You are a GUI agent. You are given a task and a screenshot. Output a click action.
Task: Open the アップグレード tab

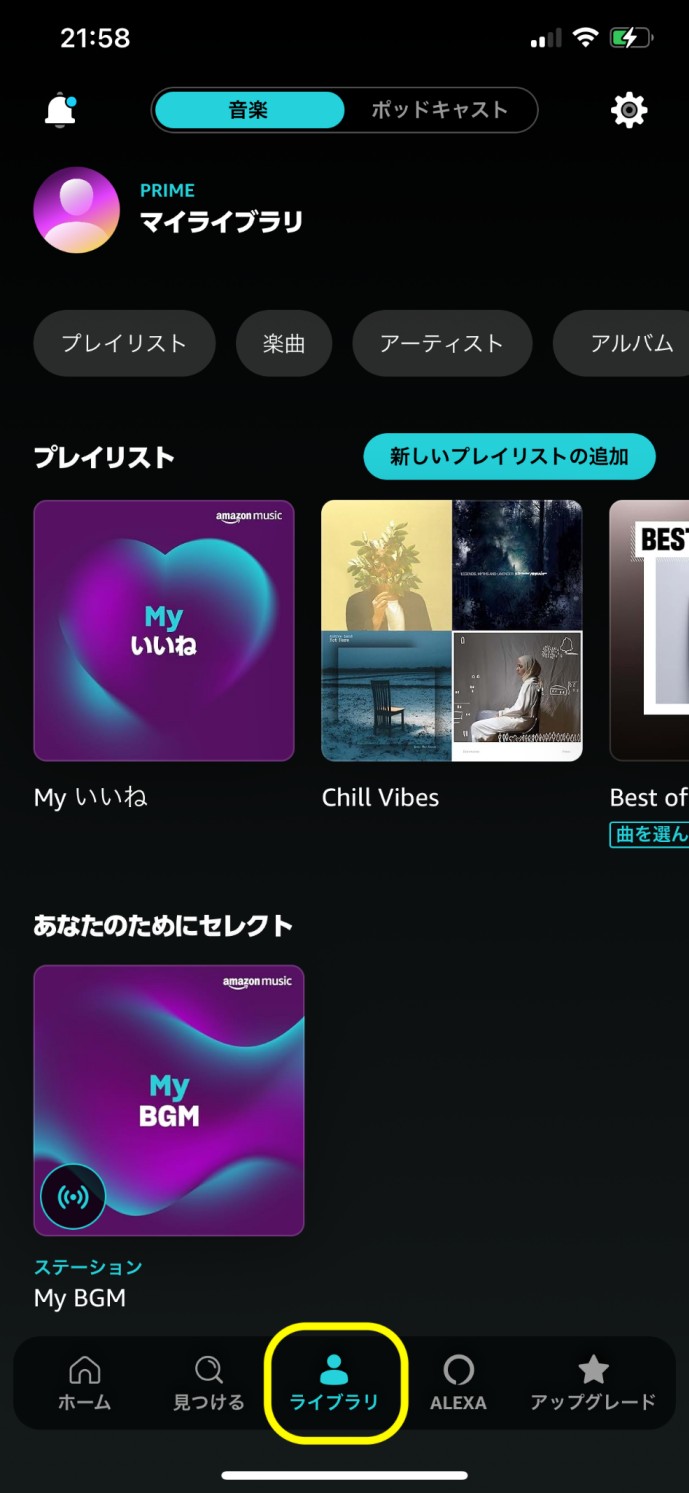593,1384
